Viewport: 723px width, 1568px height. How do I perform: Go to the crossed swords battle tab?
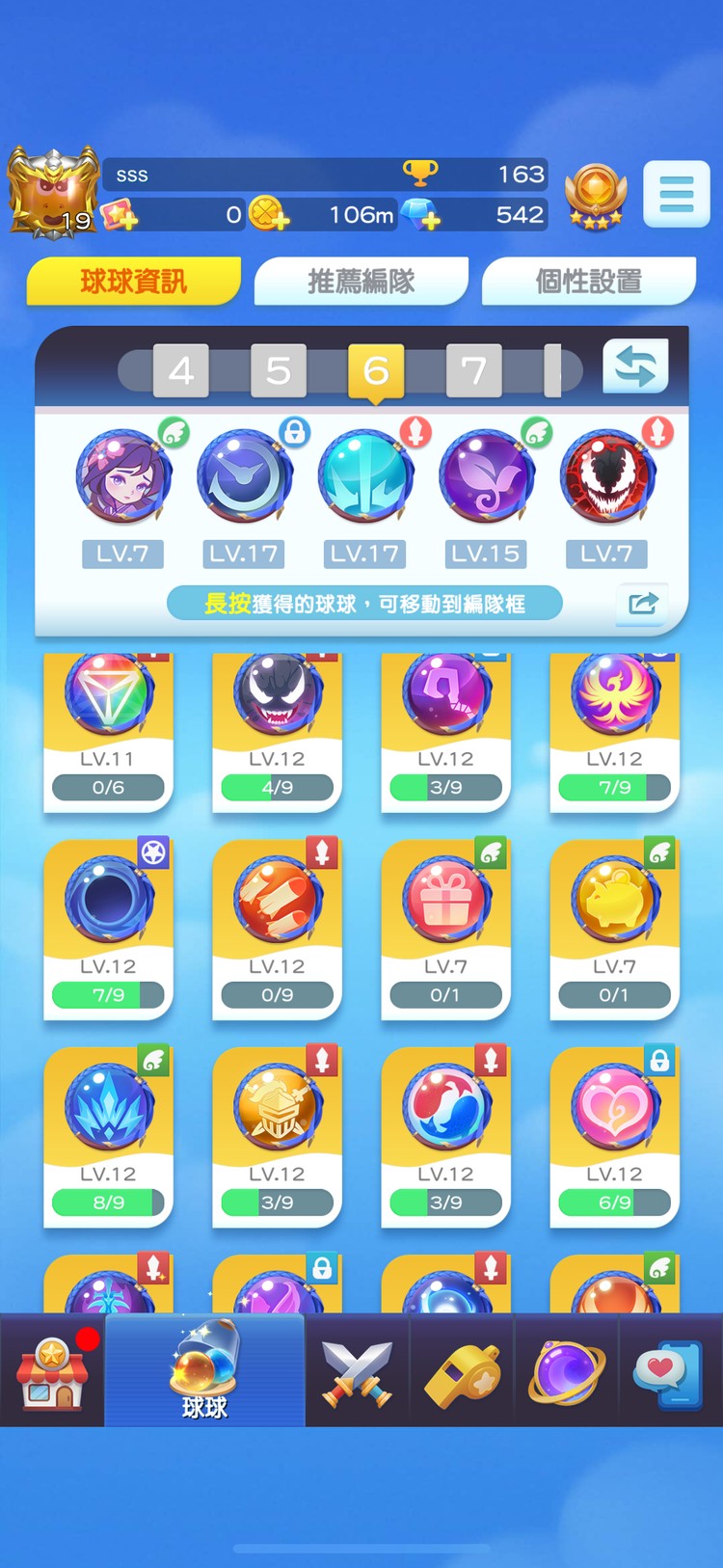coord(357,1371)
